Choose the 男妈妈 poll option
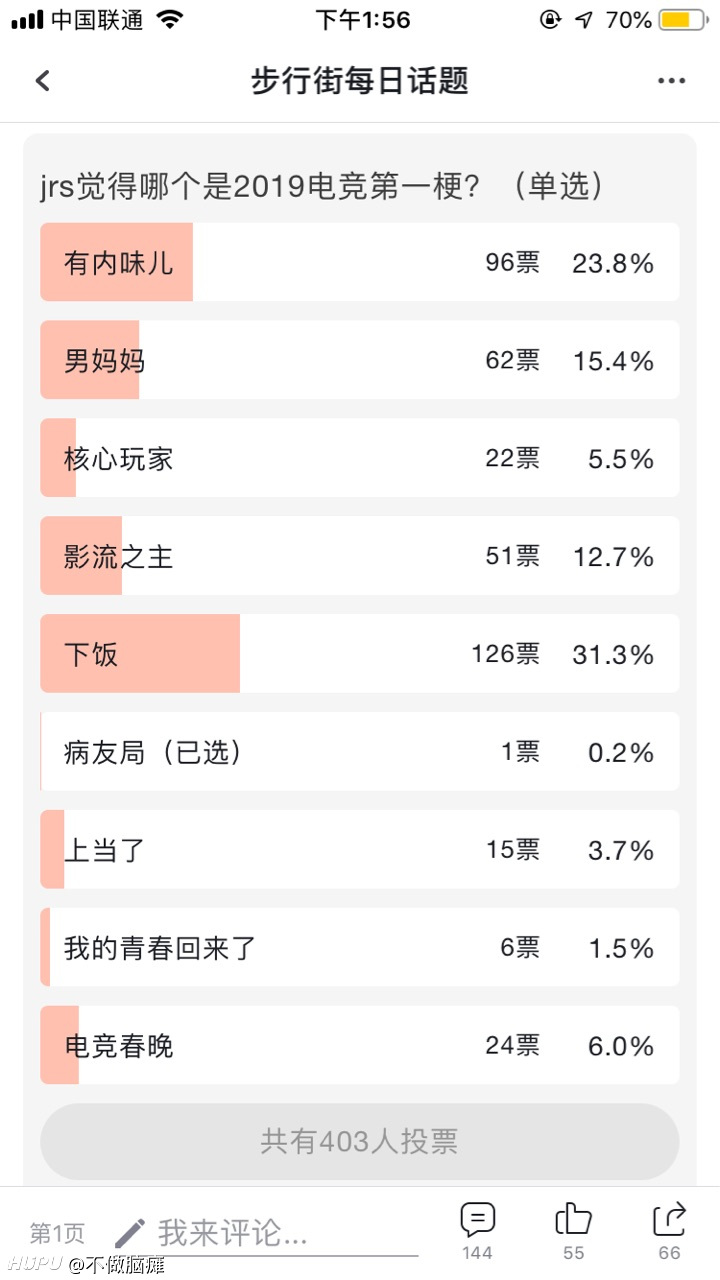Screen dimensions: 720x1280 click(360, 360)
